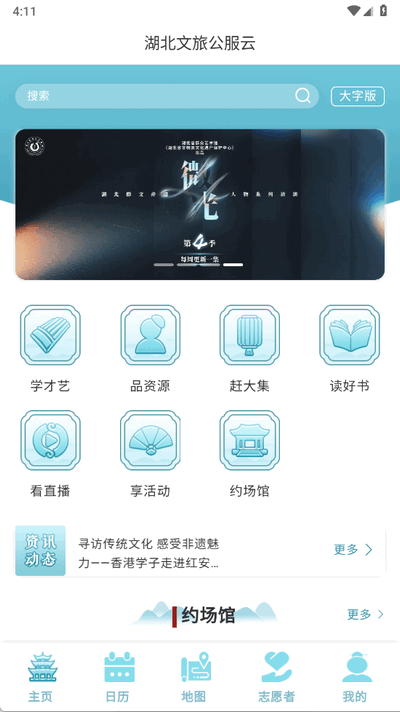Open 读好书 section
Viewport: 400px width, 712px height.
350,349
